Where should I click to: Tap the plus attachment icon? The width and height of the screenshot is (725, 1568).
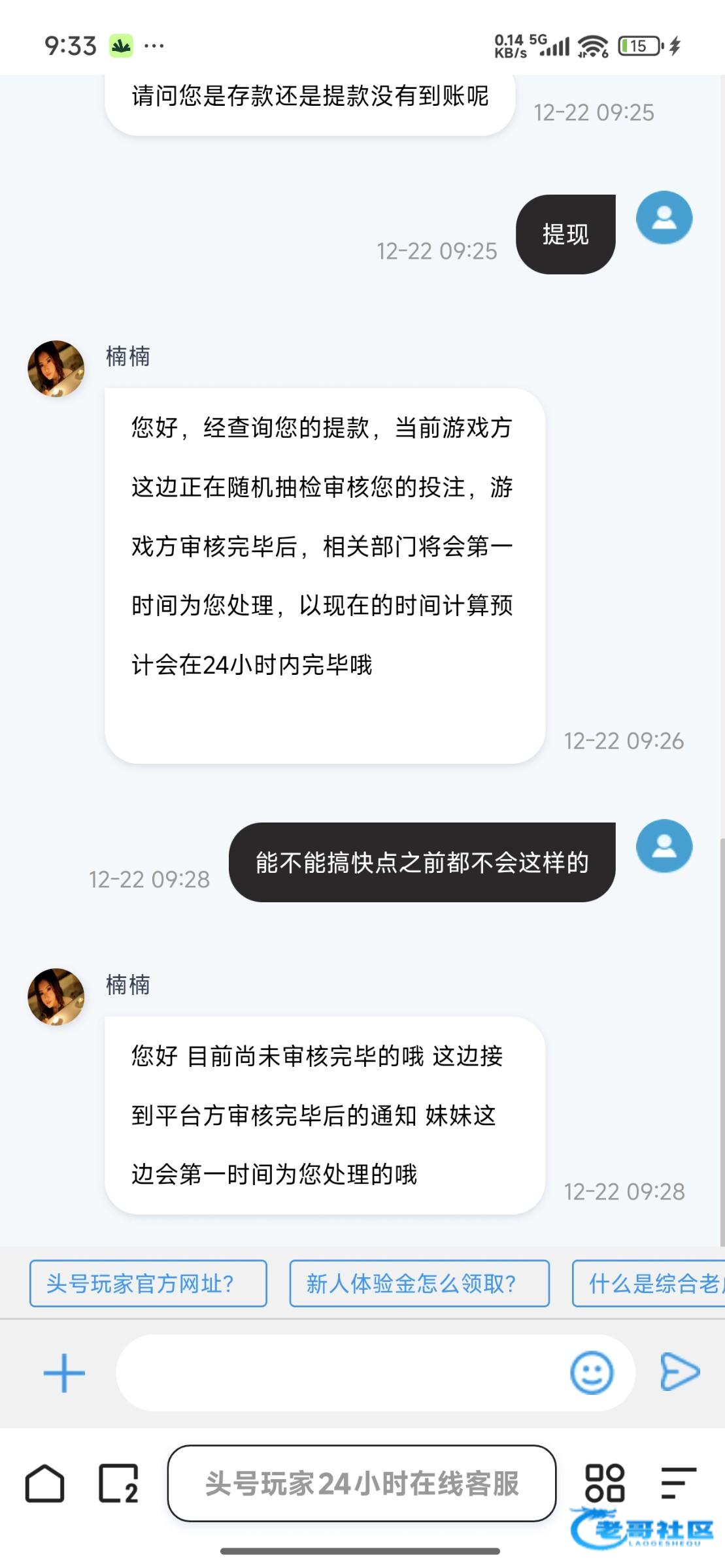pyautogui.click(x=64, y=1373)
